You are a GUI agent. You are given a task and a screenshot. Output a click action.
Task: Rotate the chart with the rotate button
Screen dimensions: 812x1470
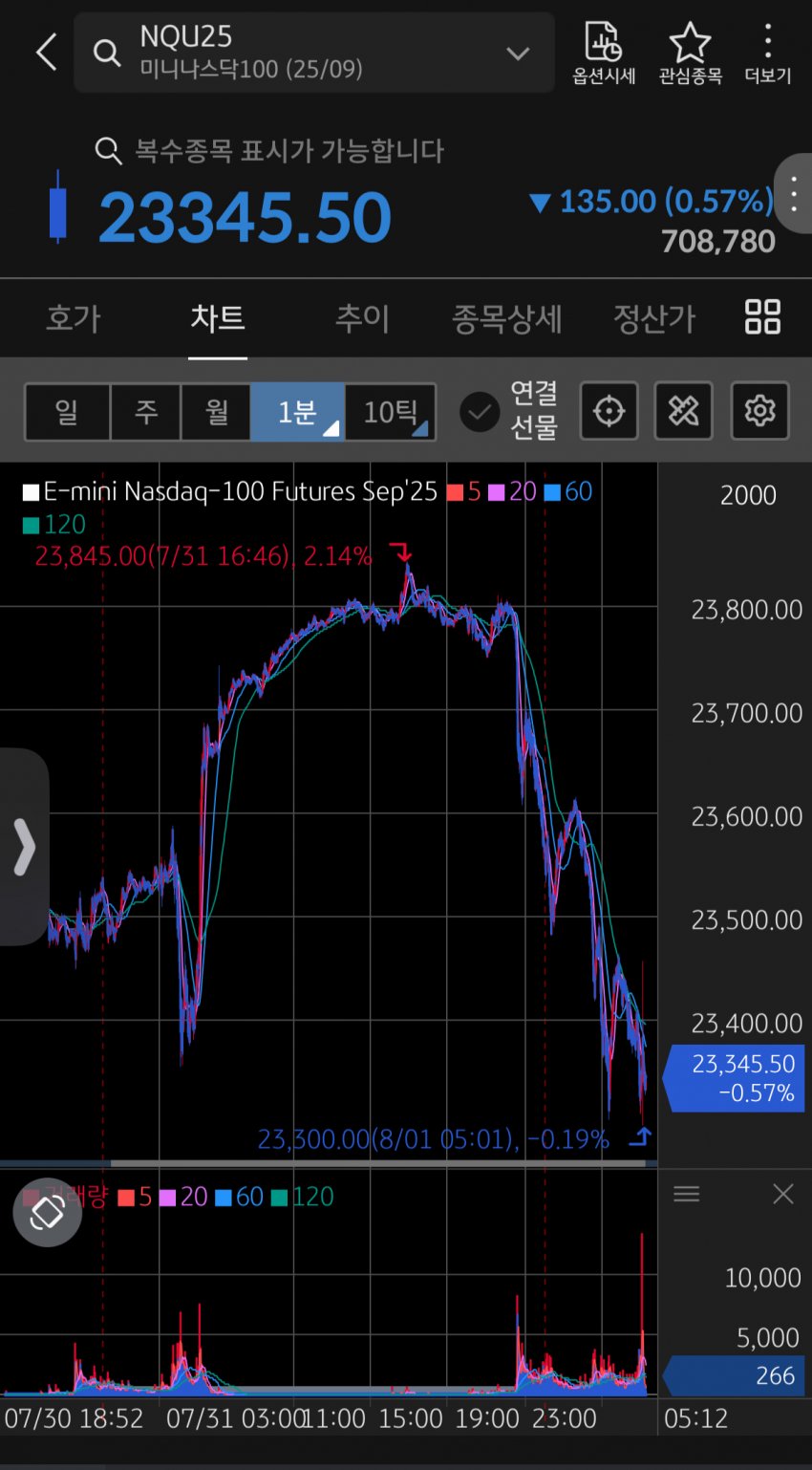[x=47, y=1212]
